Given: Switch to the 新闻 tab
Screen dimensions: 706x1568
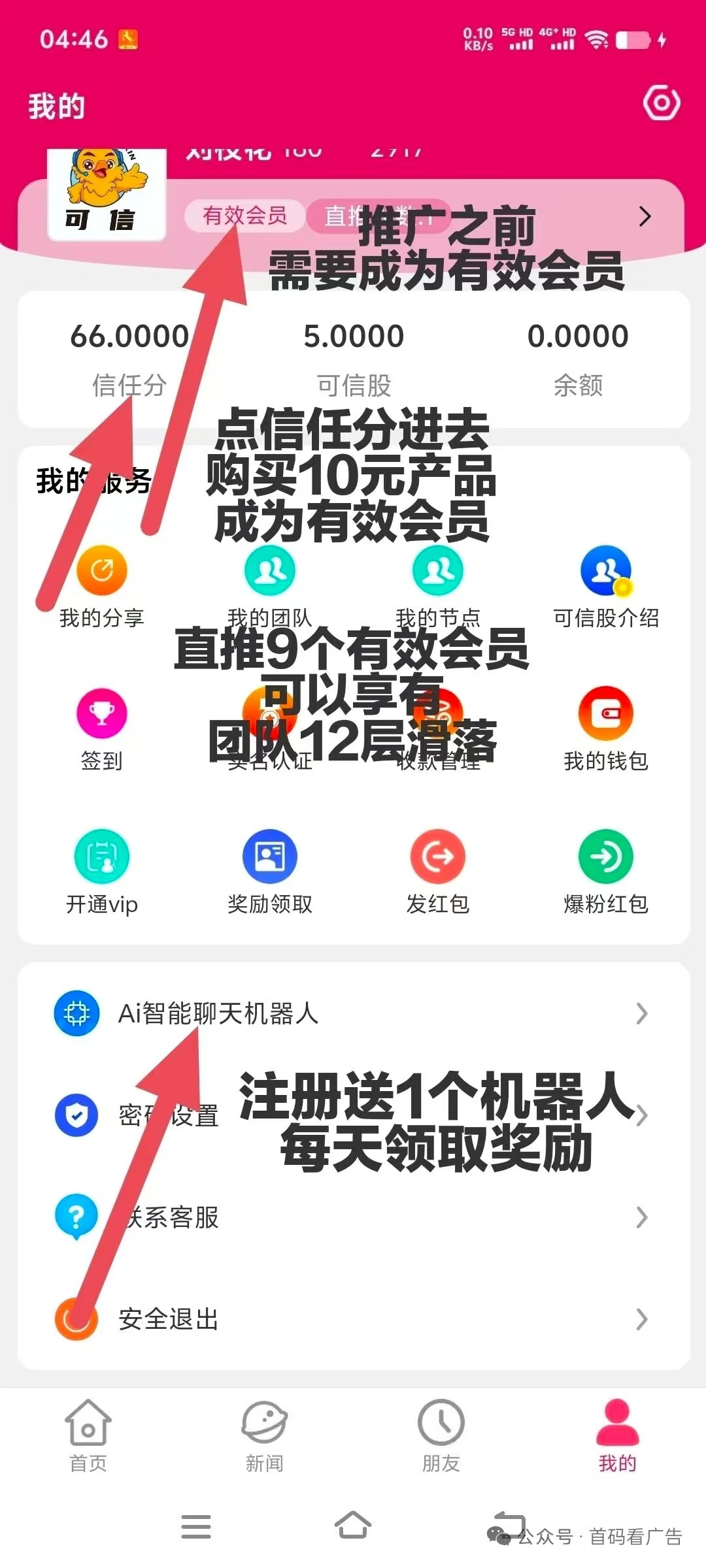Looking at the screenshot, I should click(x=265, y=1435).
